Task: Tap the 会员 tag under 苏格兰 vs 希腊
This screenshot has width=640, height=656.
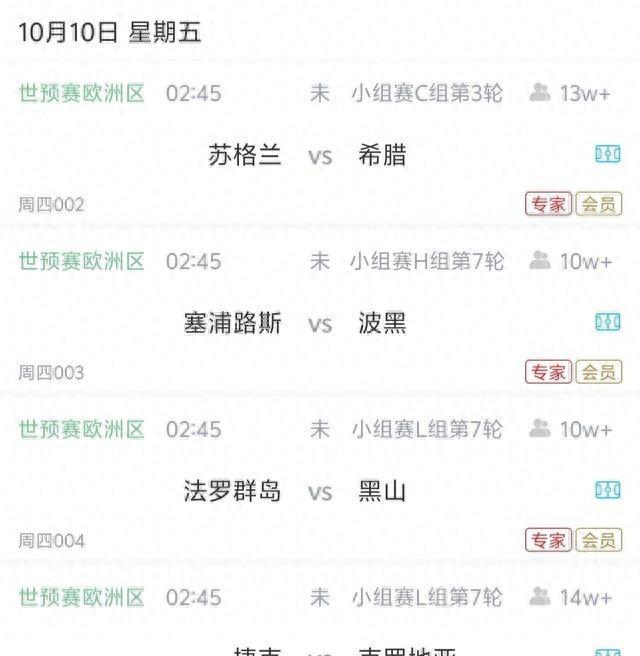Action: point(599,204)
